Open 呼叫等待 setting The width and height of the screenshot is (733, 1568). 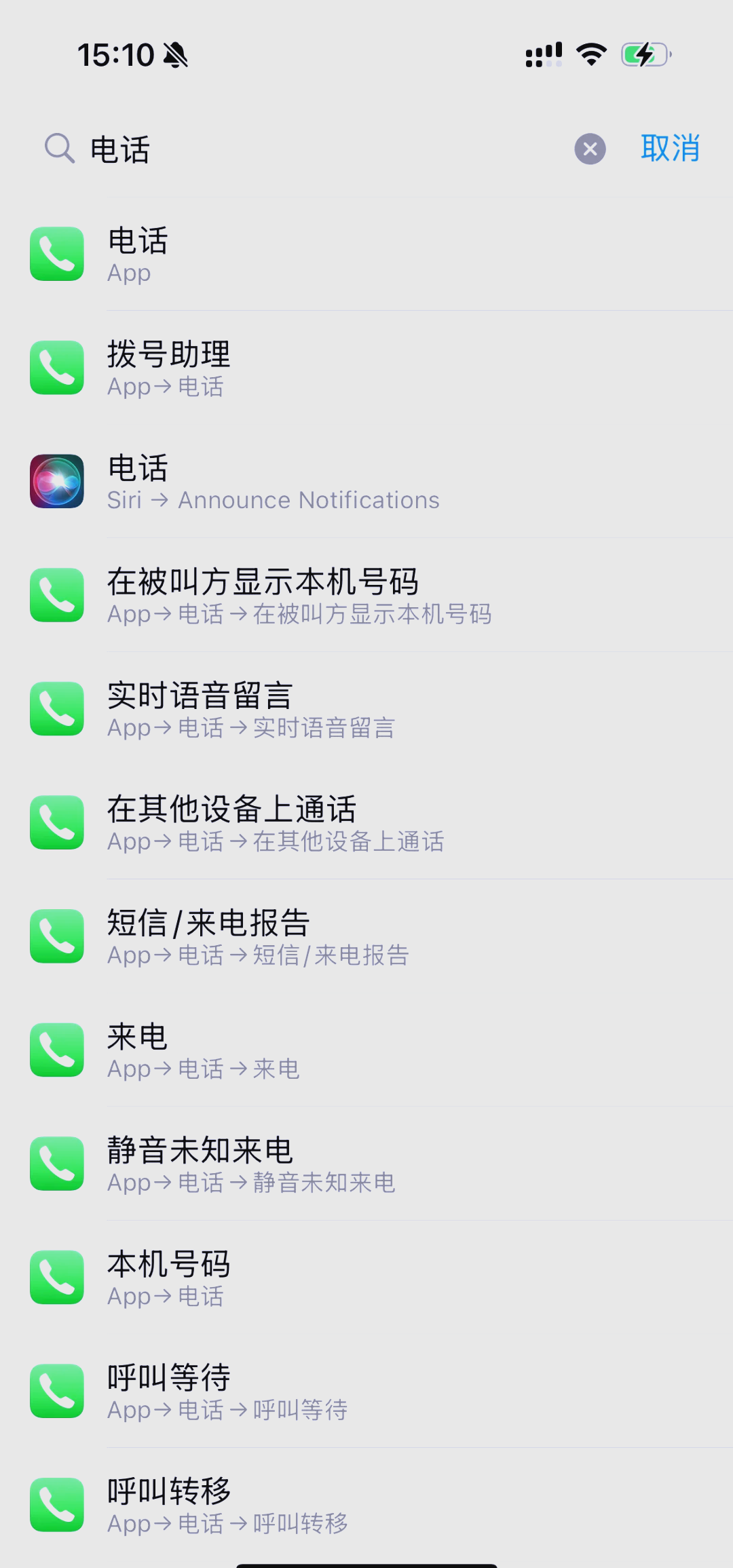(366, 1392)
